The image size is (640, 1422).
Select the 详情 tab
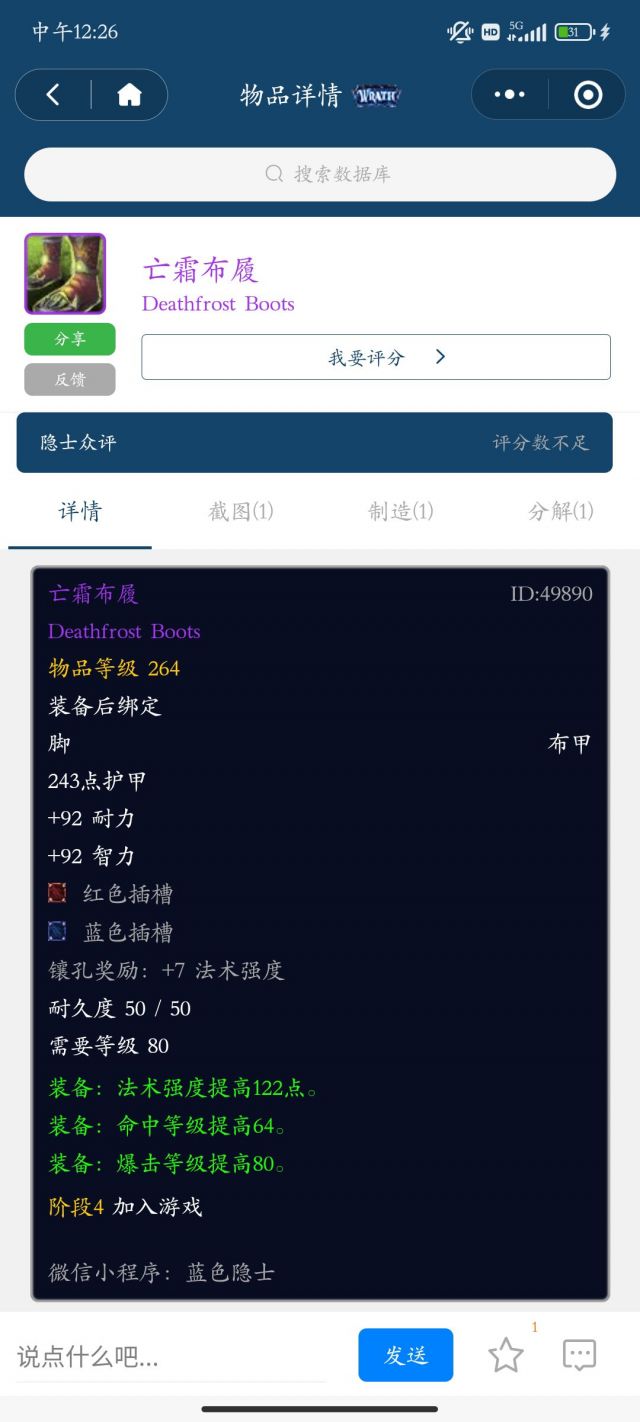[x=80, y=512]
